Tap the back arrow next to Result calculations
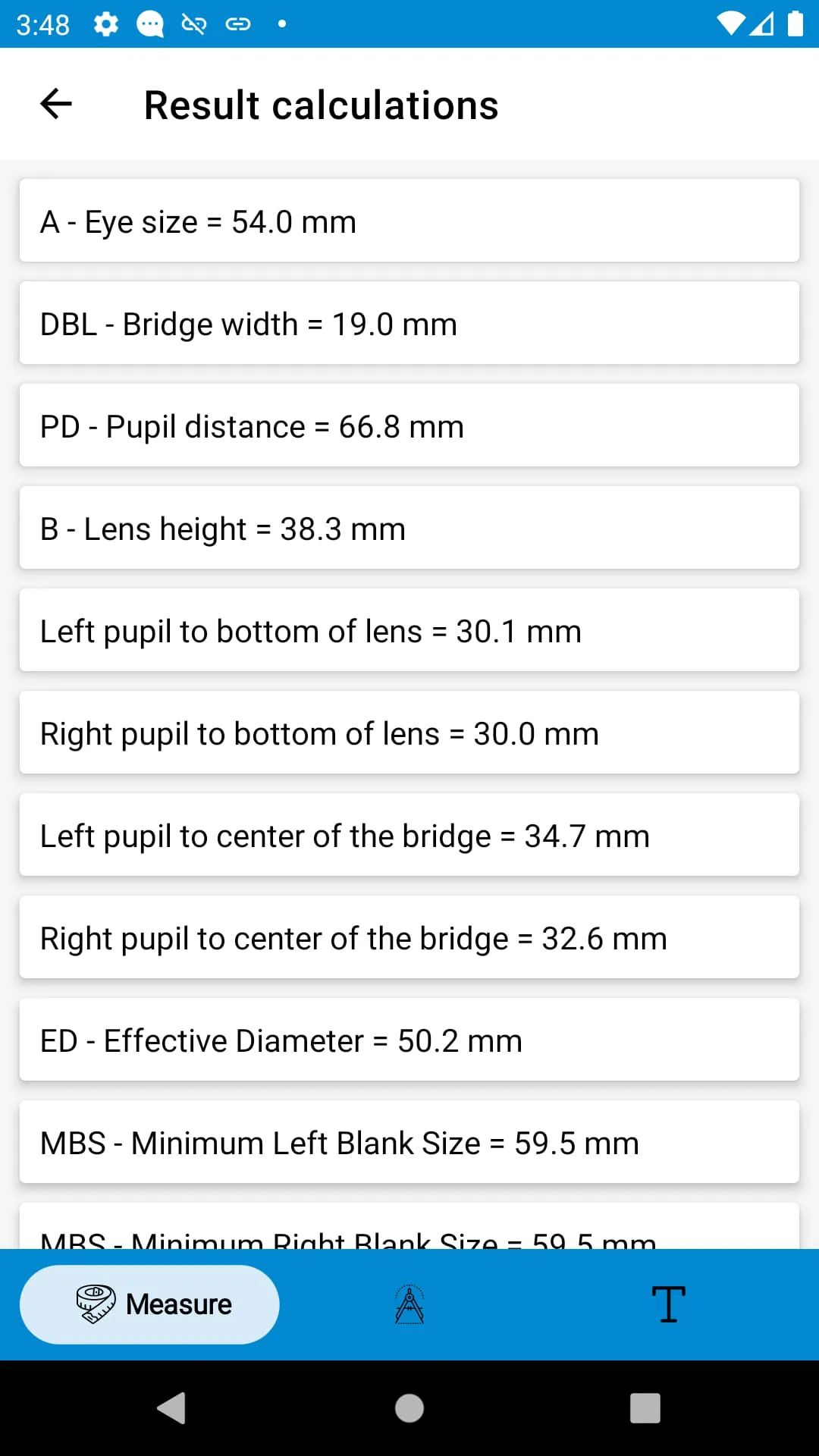Screen dimensions: 819x1456 [55, 104]
